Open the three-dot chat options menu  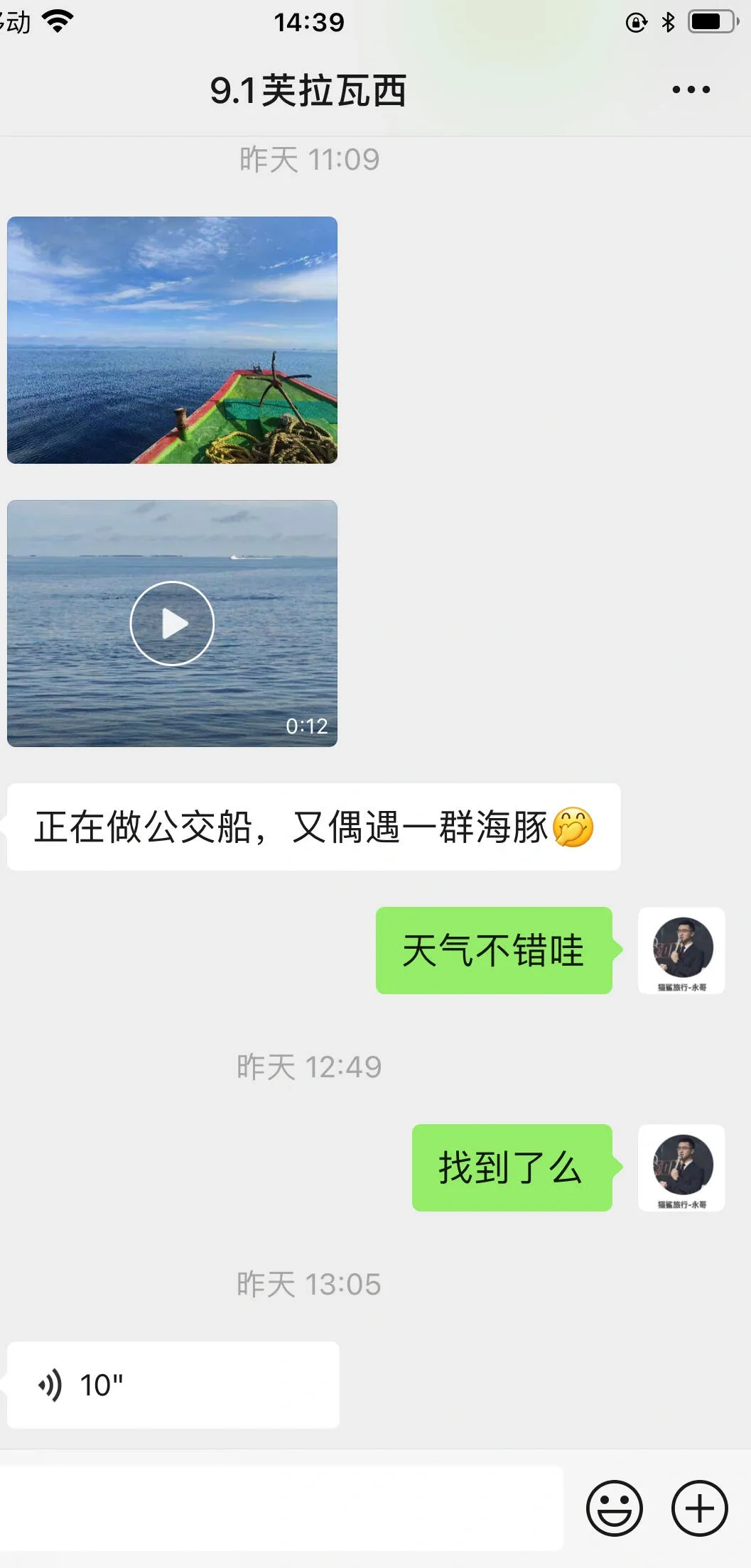point(691,90)
